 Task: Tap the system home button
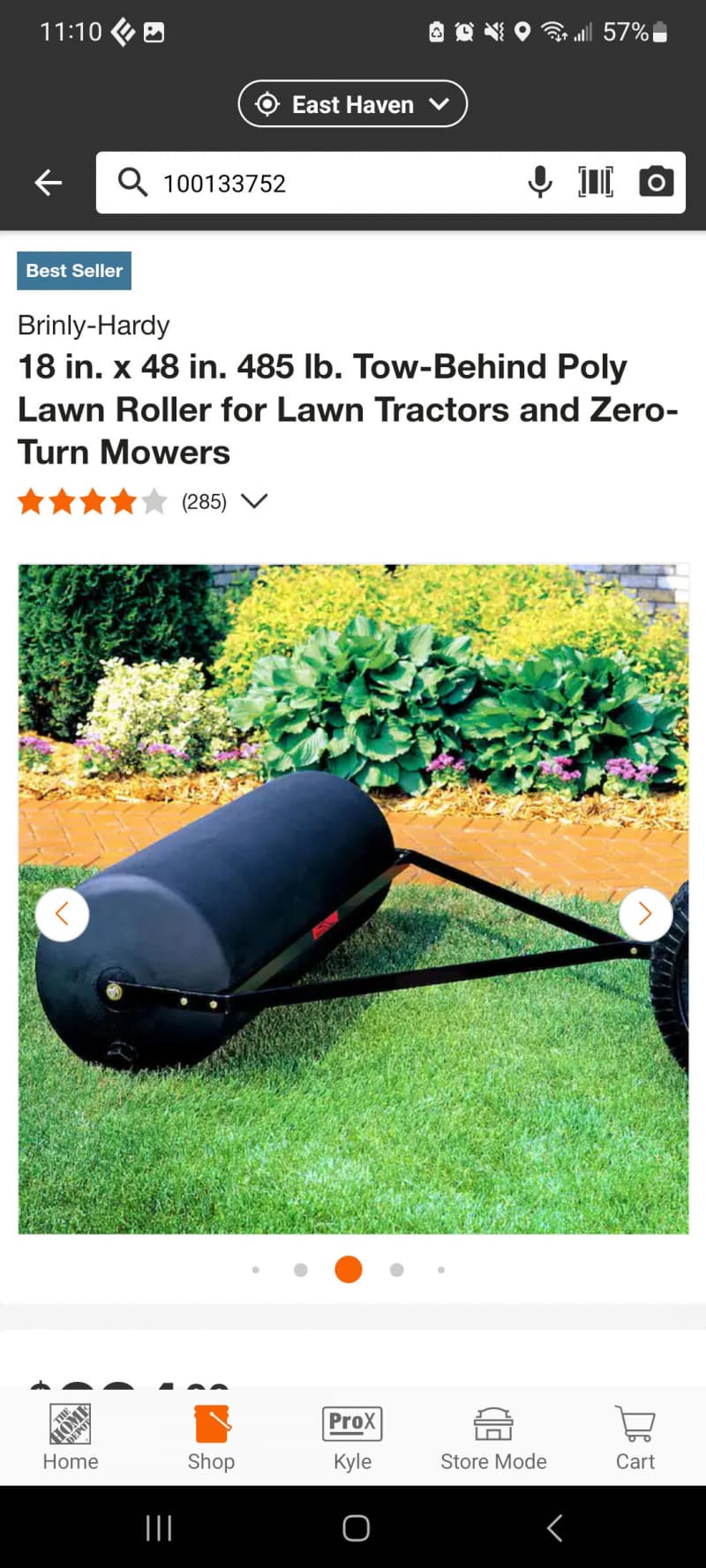coord(356,1527)
